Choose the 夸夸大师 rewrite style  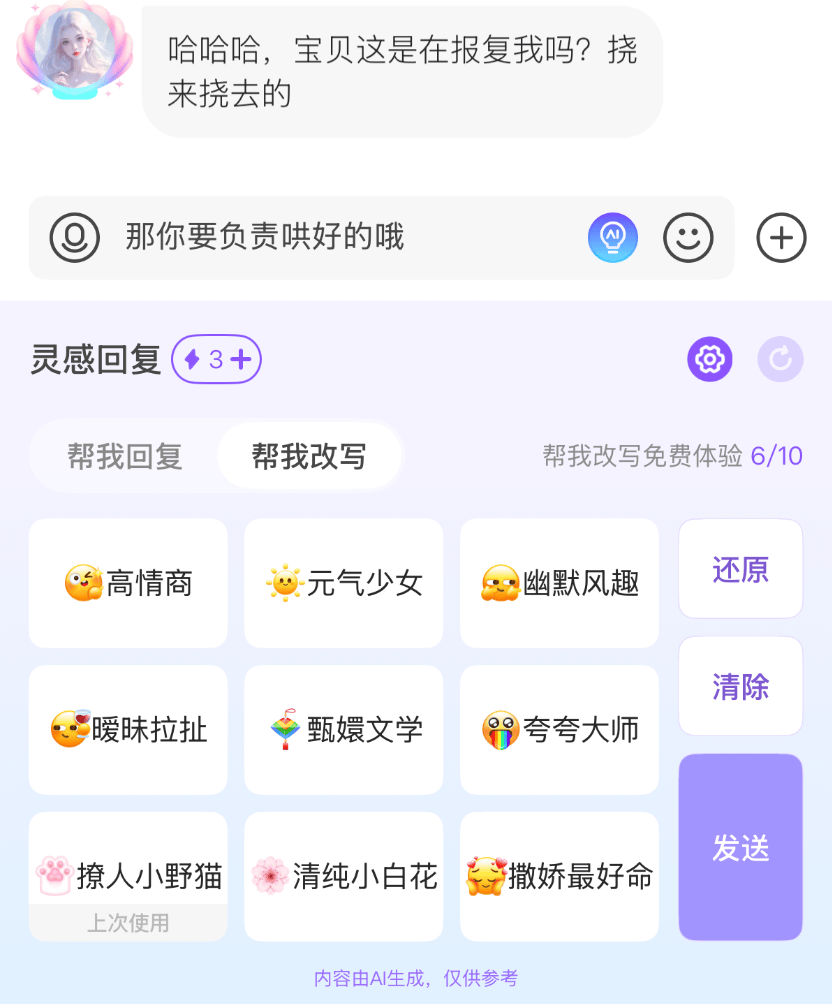point(558,729)
